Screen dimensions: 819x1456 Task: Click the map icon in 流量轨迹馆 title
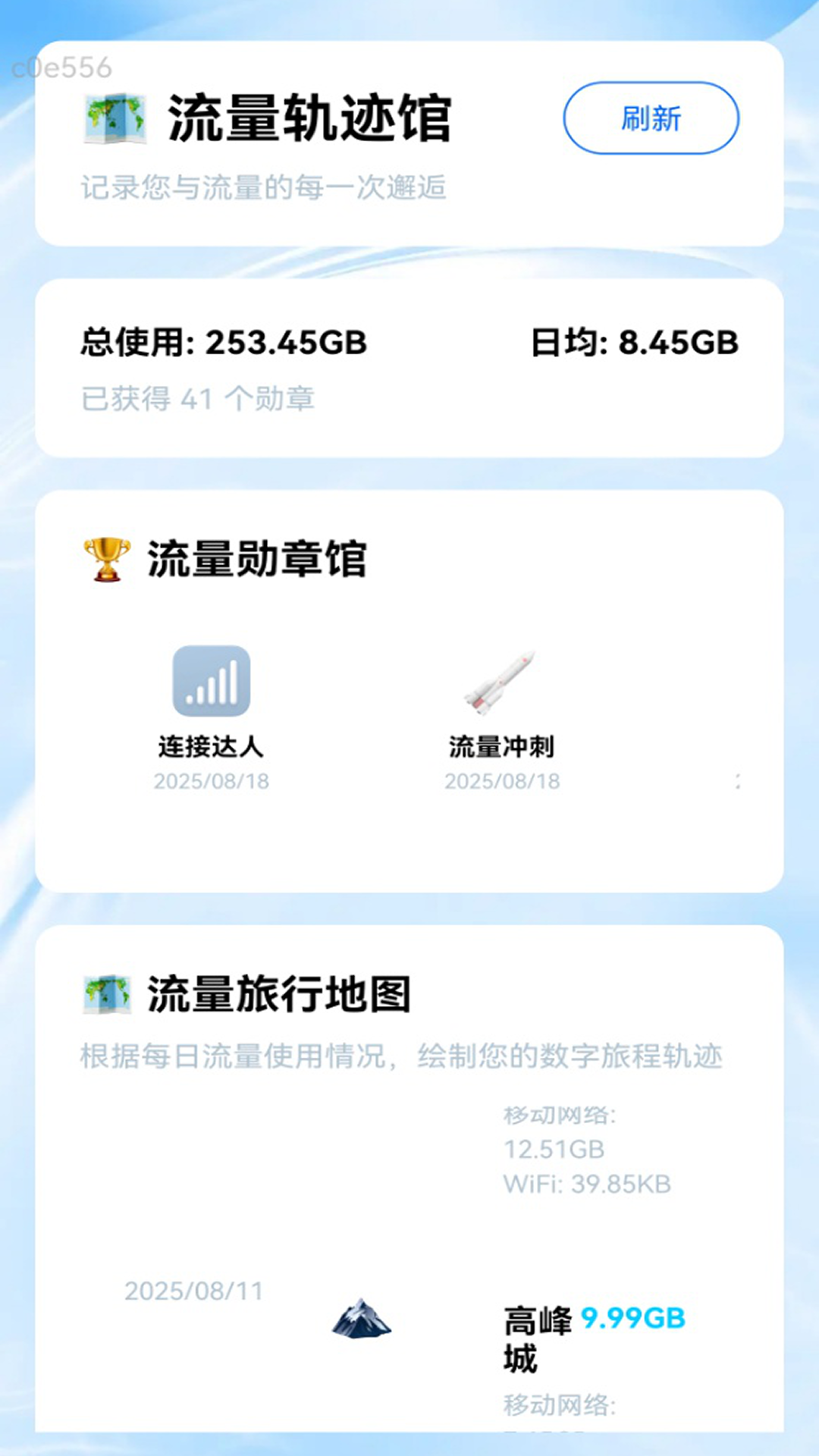[114, 118]
